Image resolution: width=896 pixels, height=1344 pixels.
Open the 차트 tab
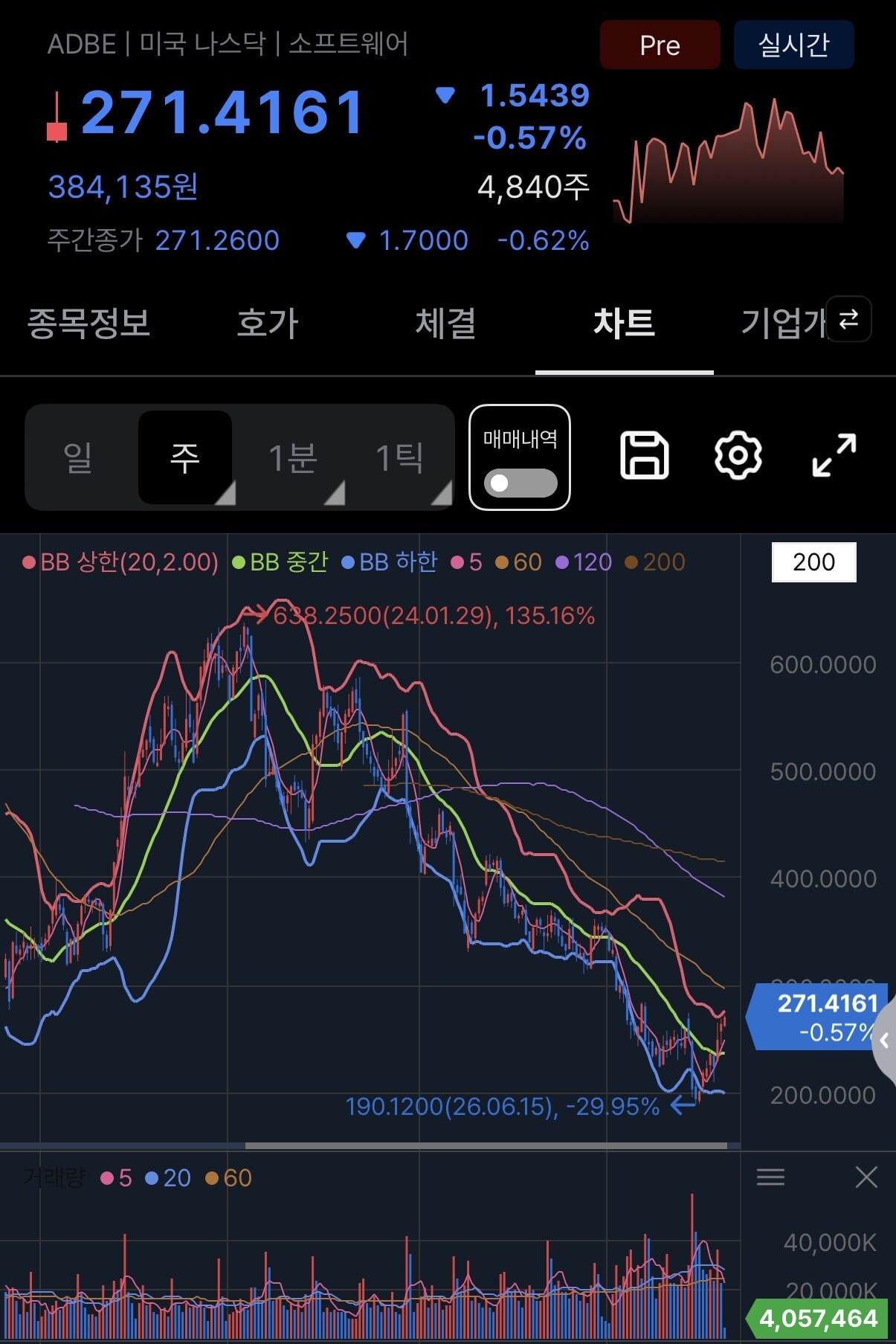(624, 324)
